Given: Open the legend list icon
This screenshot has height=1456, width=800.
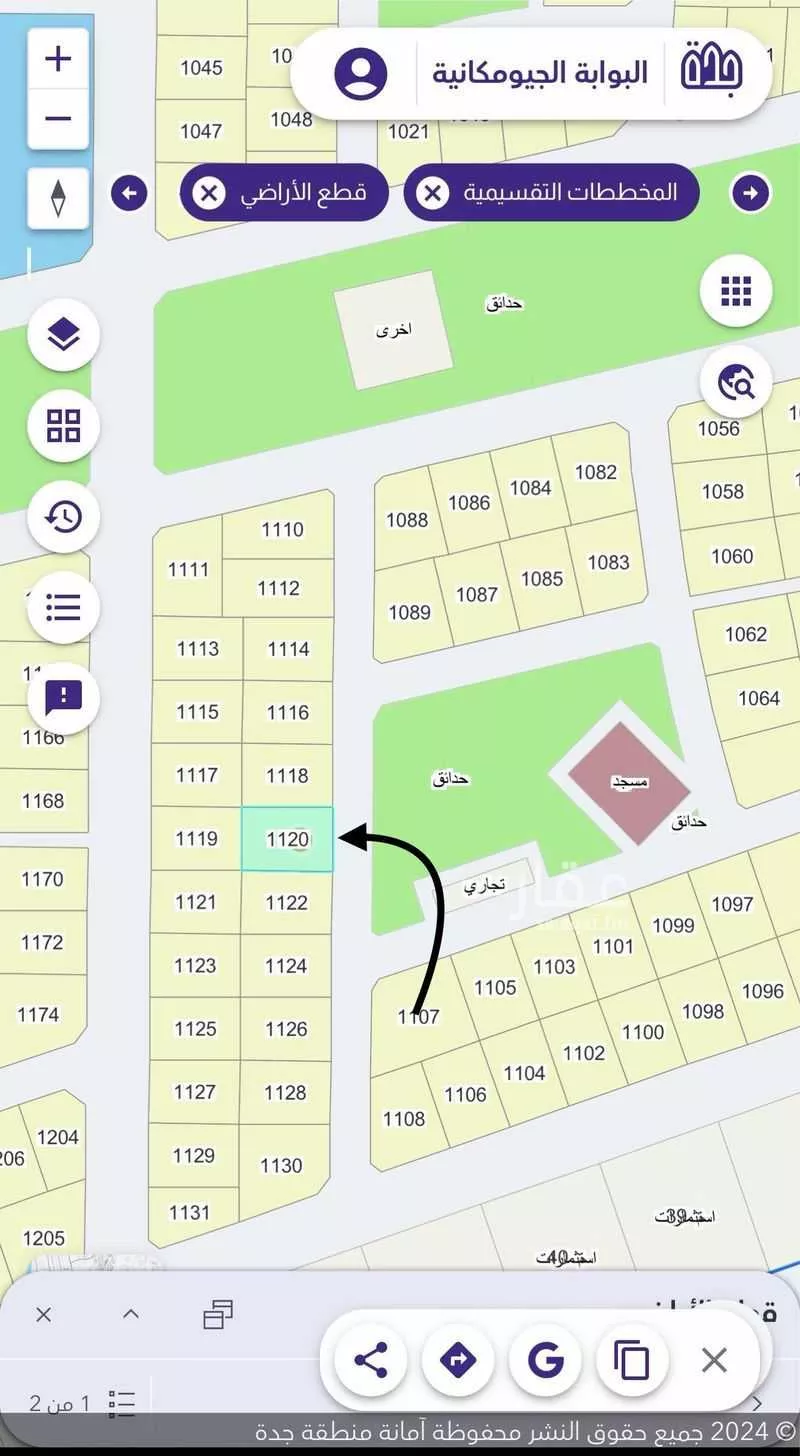Looking at the screenshot, I should (x=62, y=607).
